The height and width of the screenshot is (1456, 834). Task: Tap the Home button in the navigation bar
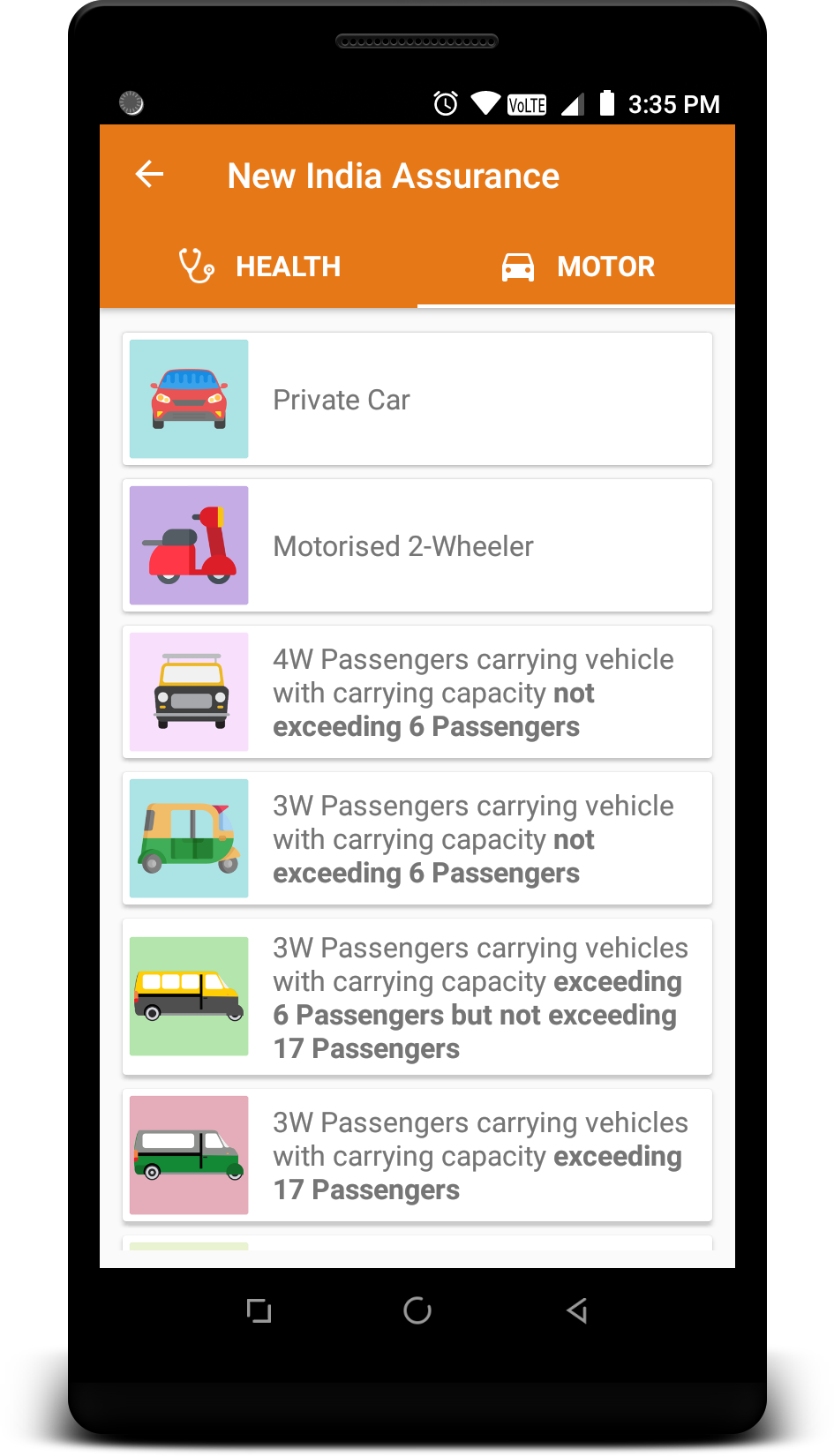417,1310
